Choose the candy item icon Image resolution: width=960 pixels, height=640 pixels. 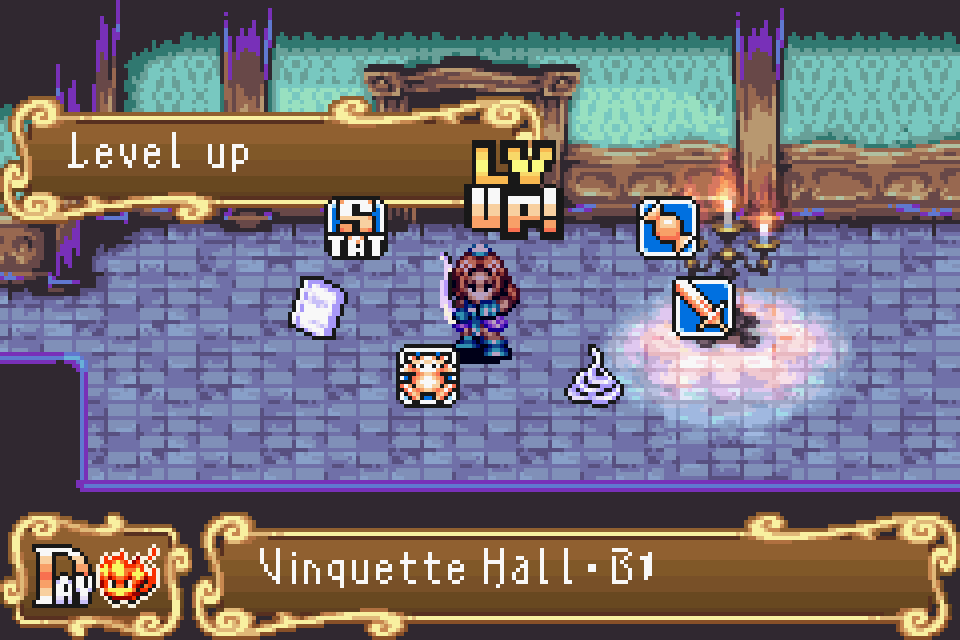tap(668, 226)
